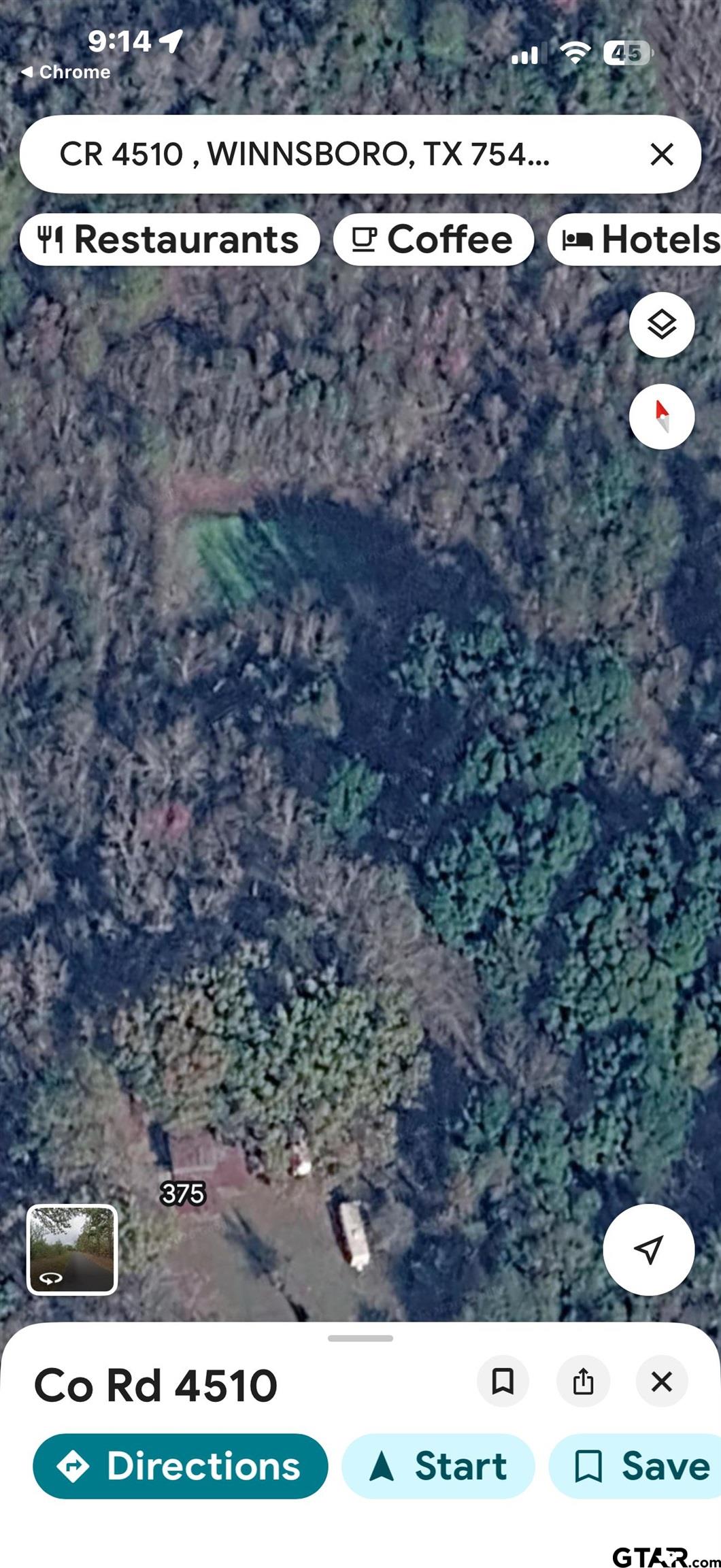This screenshot has width=721, height=1568.
Task: Reset map orientation with the compass
Action: (x=661, y=416)
